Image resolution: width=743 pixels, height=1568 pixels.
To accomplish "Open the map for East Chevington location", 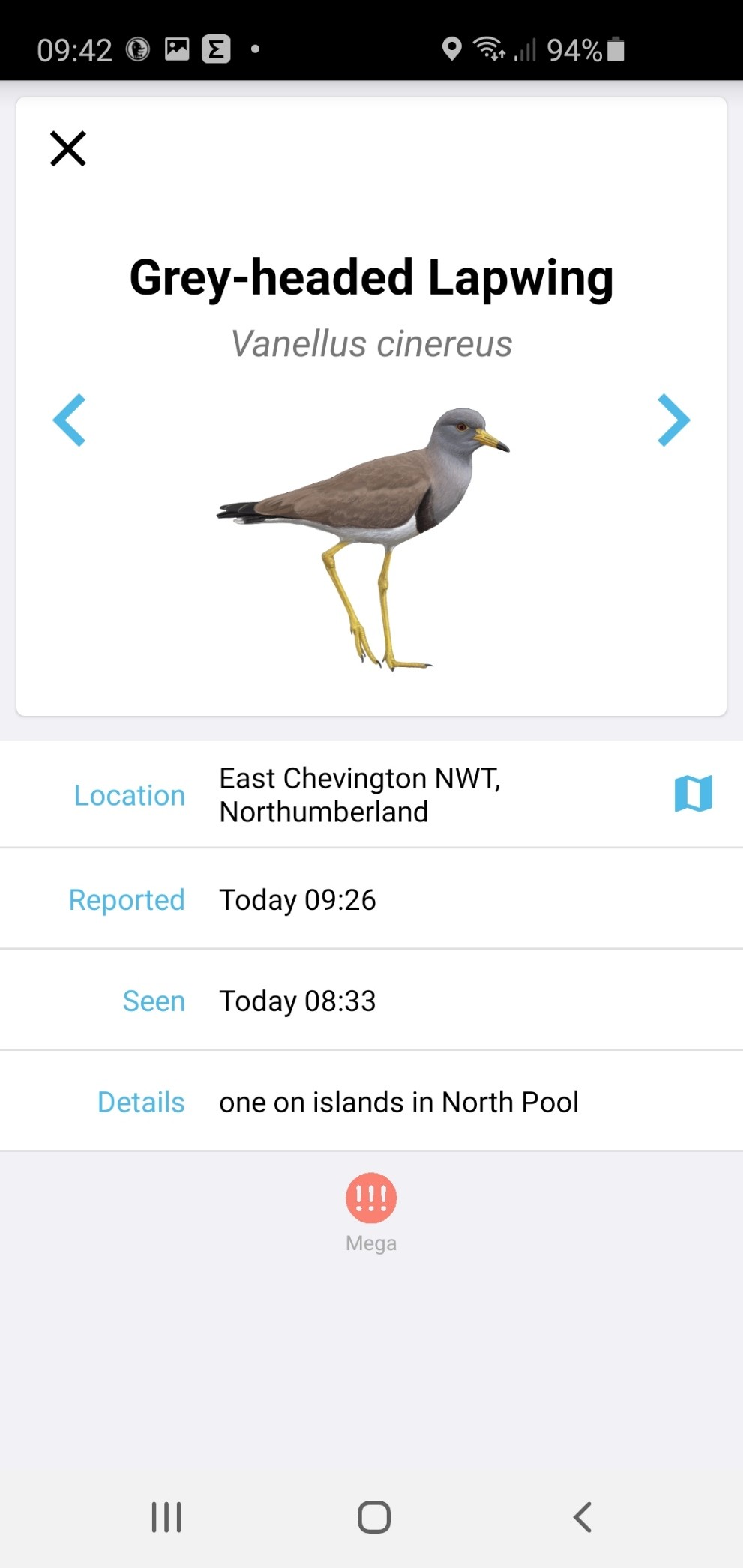I will [x=693, y=794].
